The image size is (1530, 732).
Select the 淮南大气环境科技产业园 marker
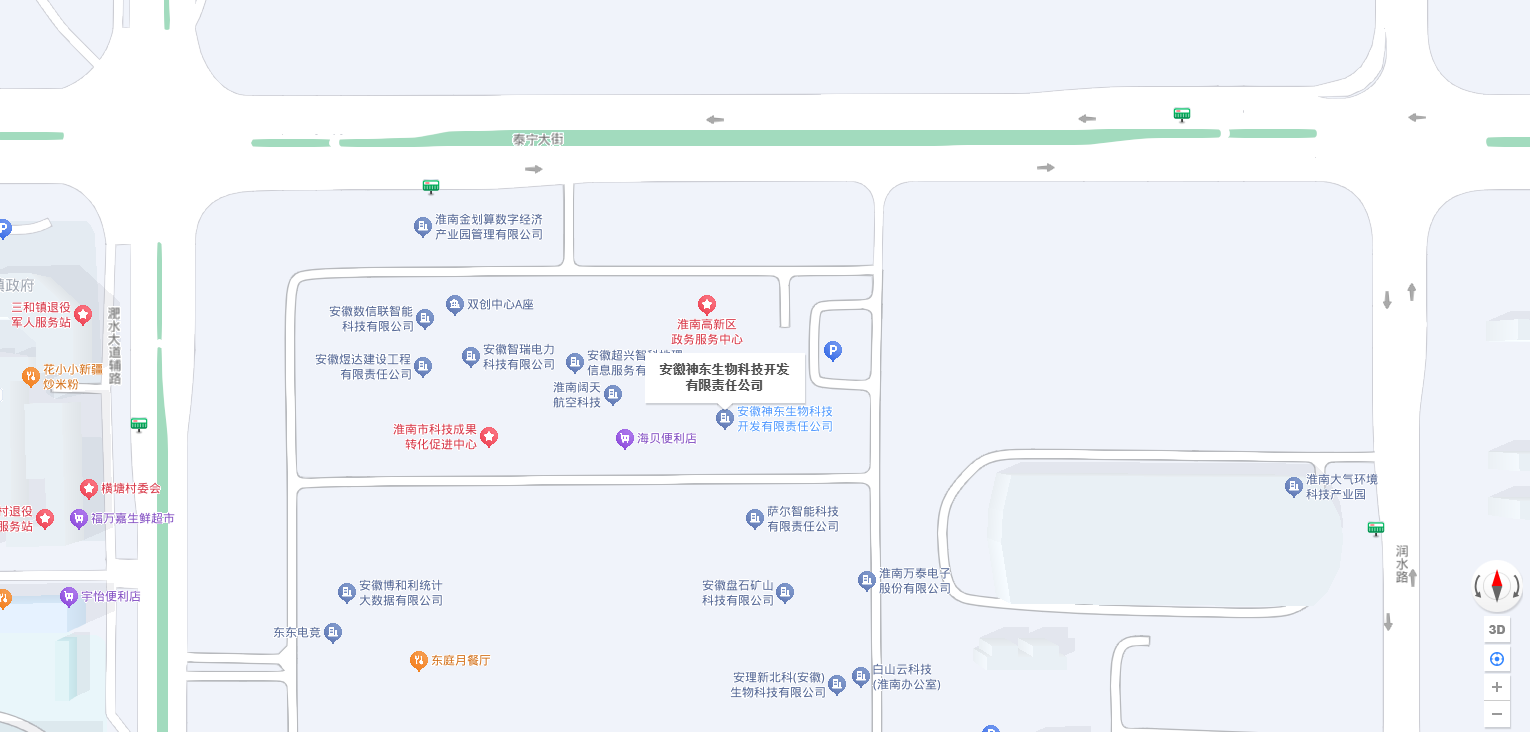pos(1294,487)
